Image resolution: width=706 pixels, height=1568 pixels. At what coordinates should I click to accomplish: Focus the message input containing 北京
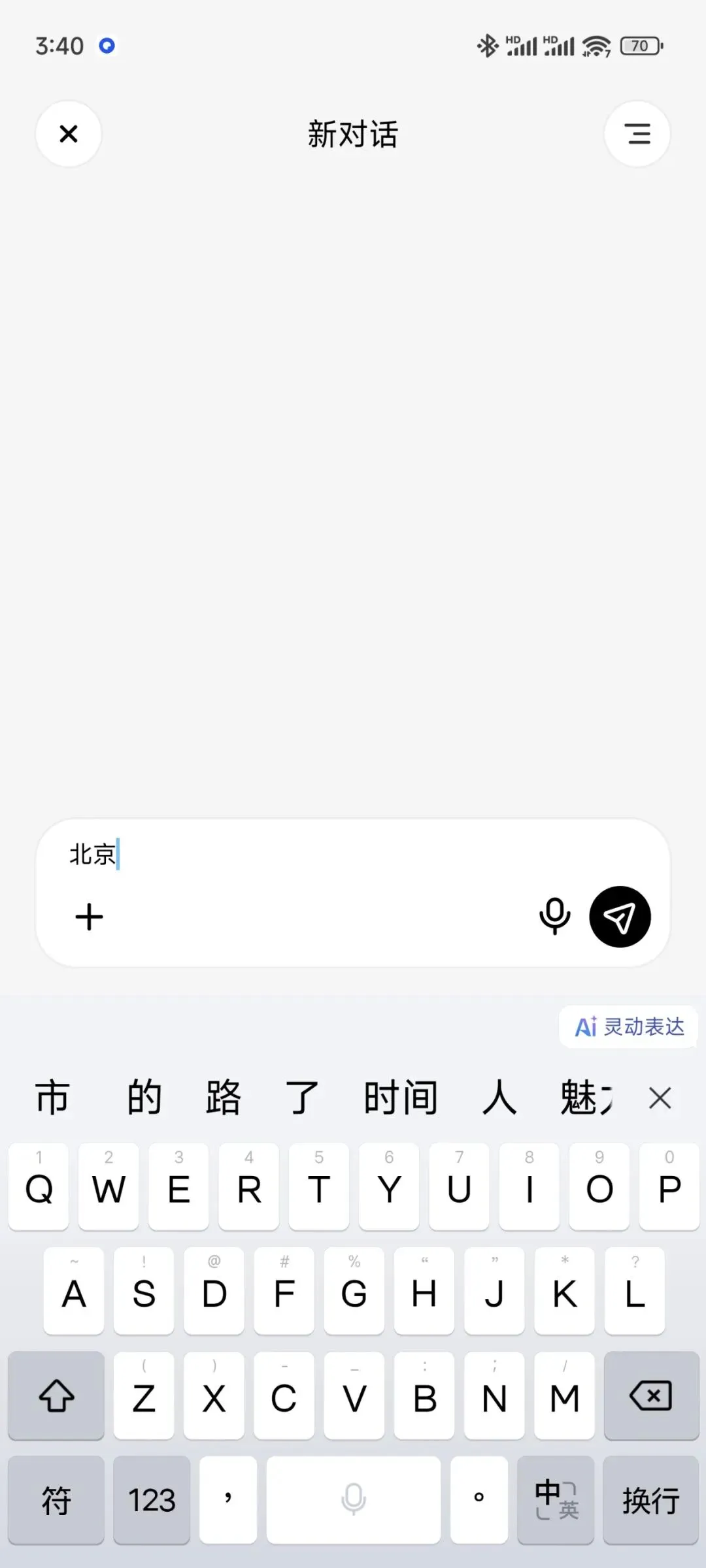[353, 855]
